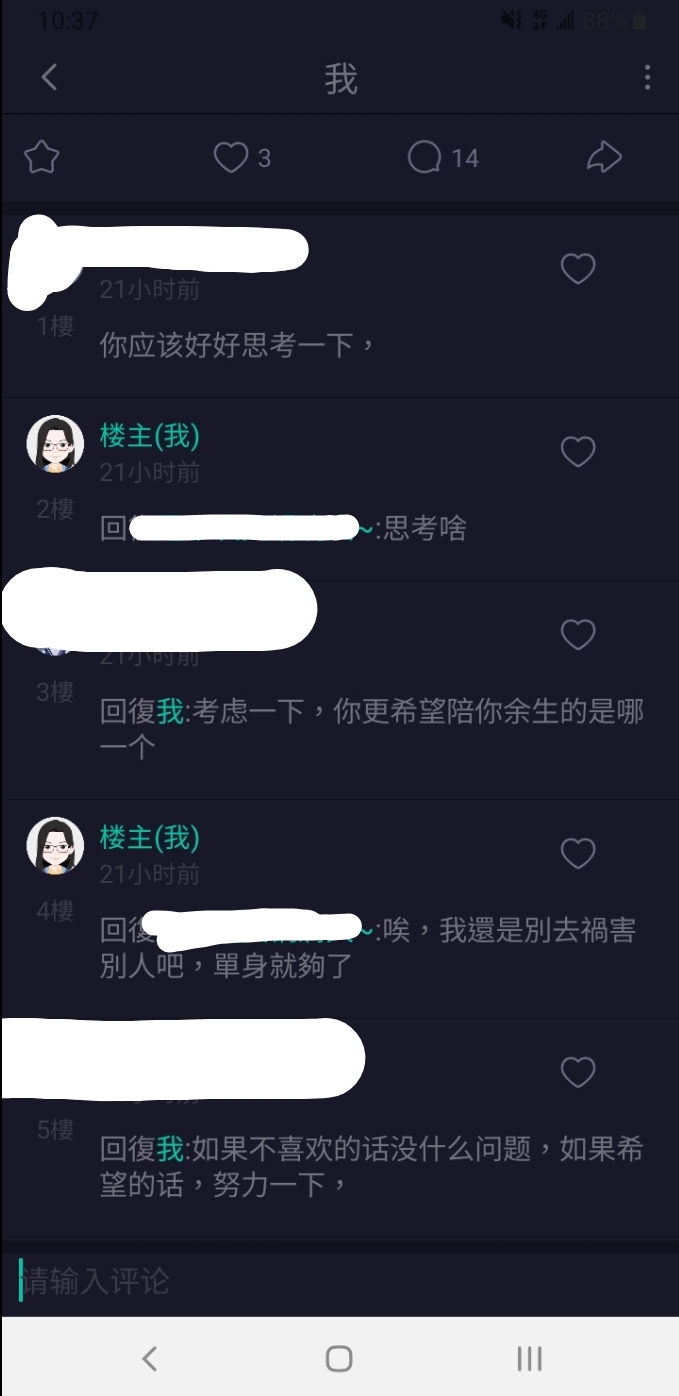Tap the 楼主(我) username on 2樓
Screen dimensions: 679x1396
point(149,436)
